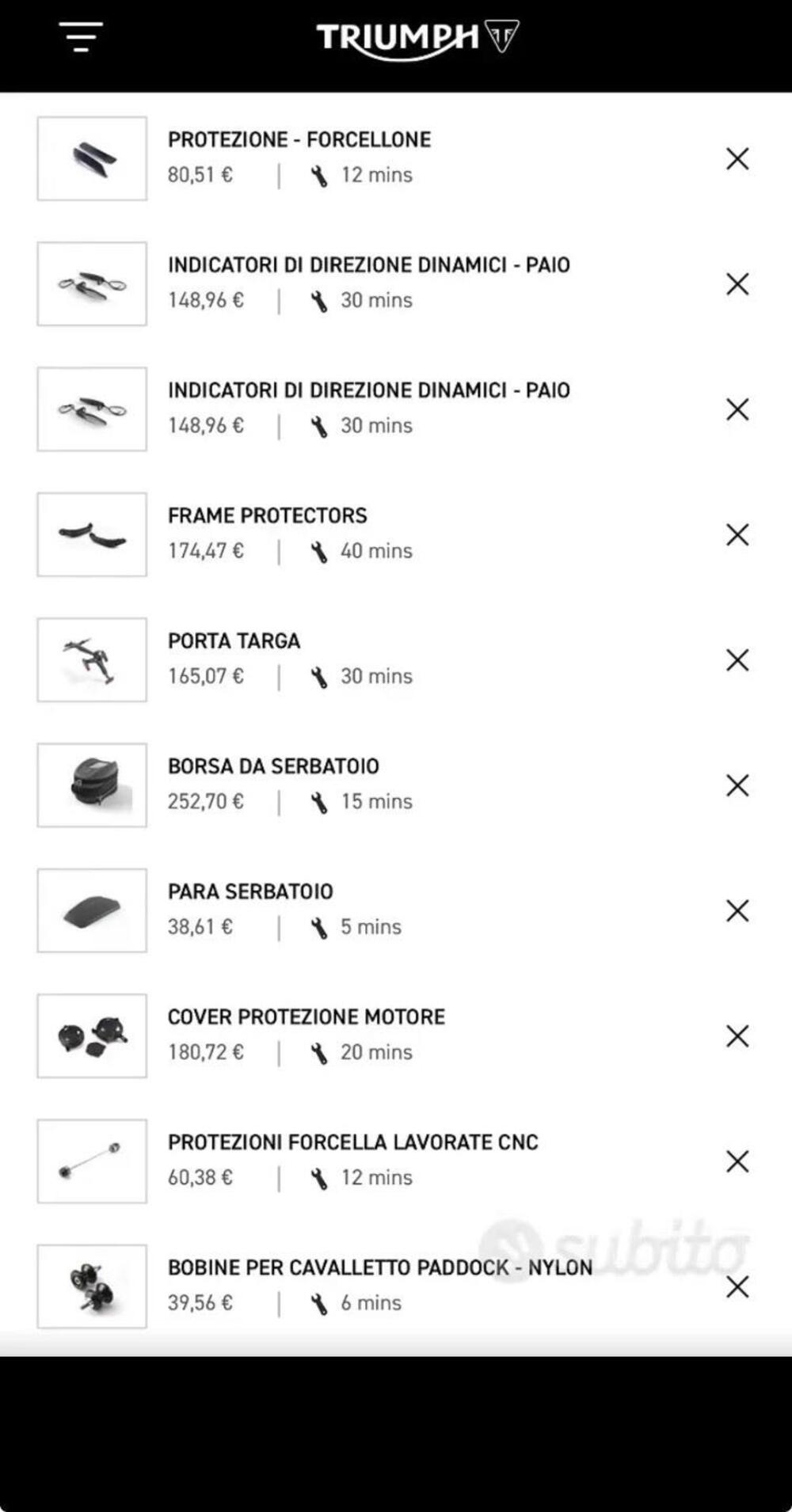The height and width of the screenshot is (1512, 792).
Task: Select the Frame Protectors price text
Action: 208,550
